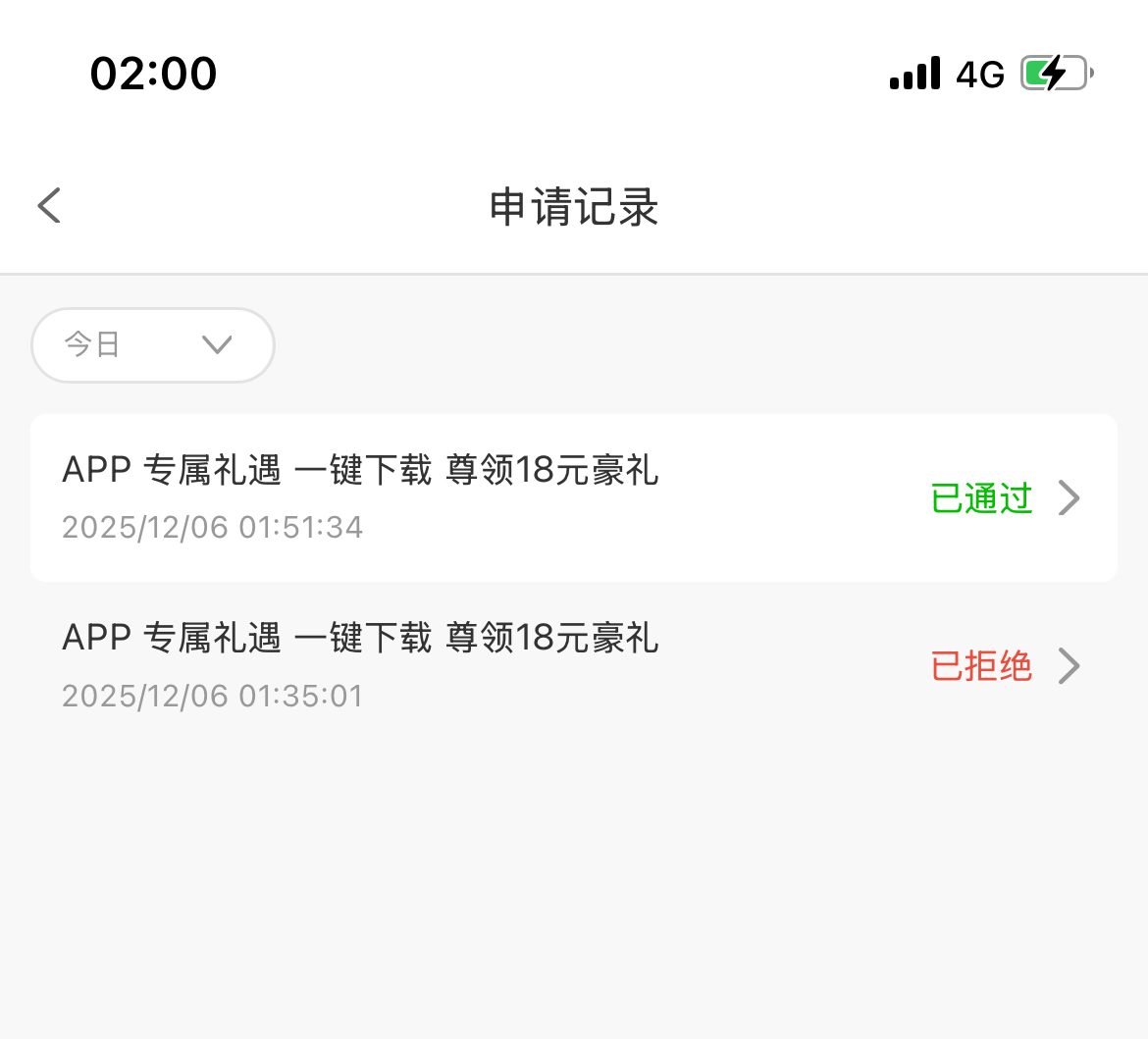Open the 已拒绝 application record
The width and height of the screenshot is (1148, 1039).
coord(573,666)
